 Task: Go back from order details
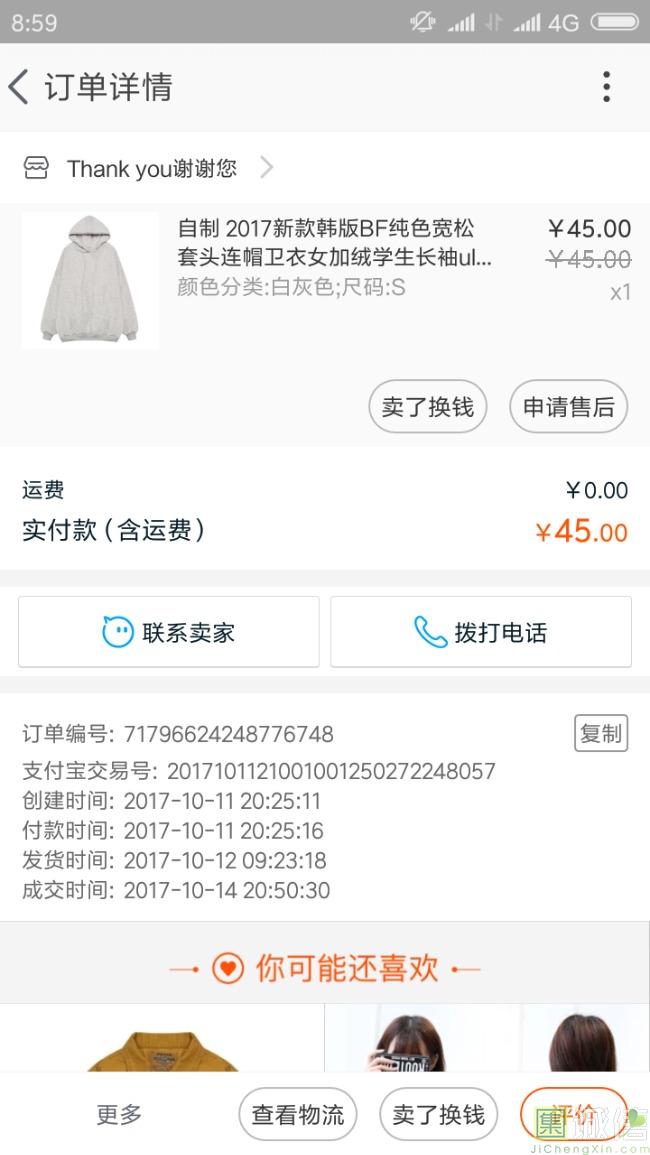pos(20,87)
